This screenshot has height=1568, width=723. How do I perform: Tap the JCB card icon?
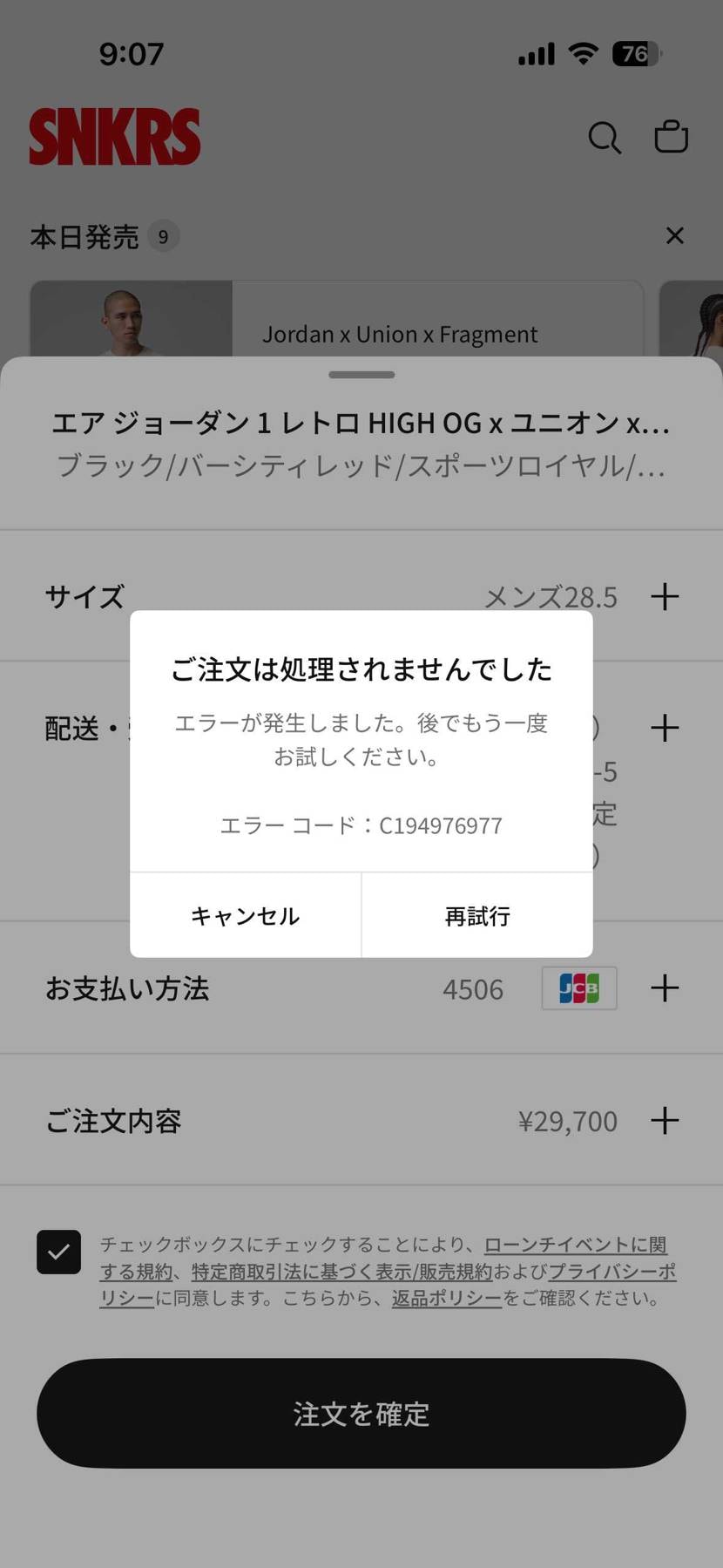[579, 988]
